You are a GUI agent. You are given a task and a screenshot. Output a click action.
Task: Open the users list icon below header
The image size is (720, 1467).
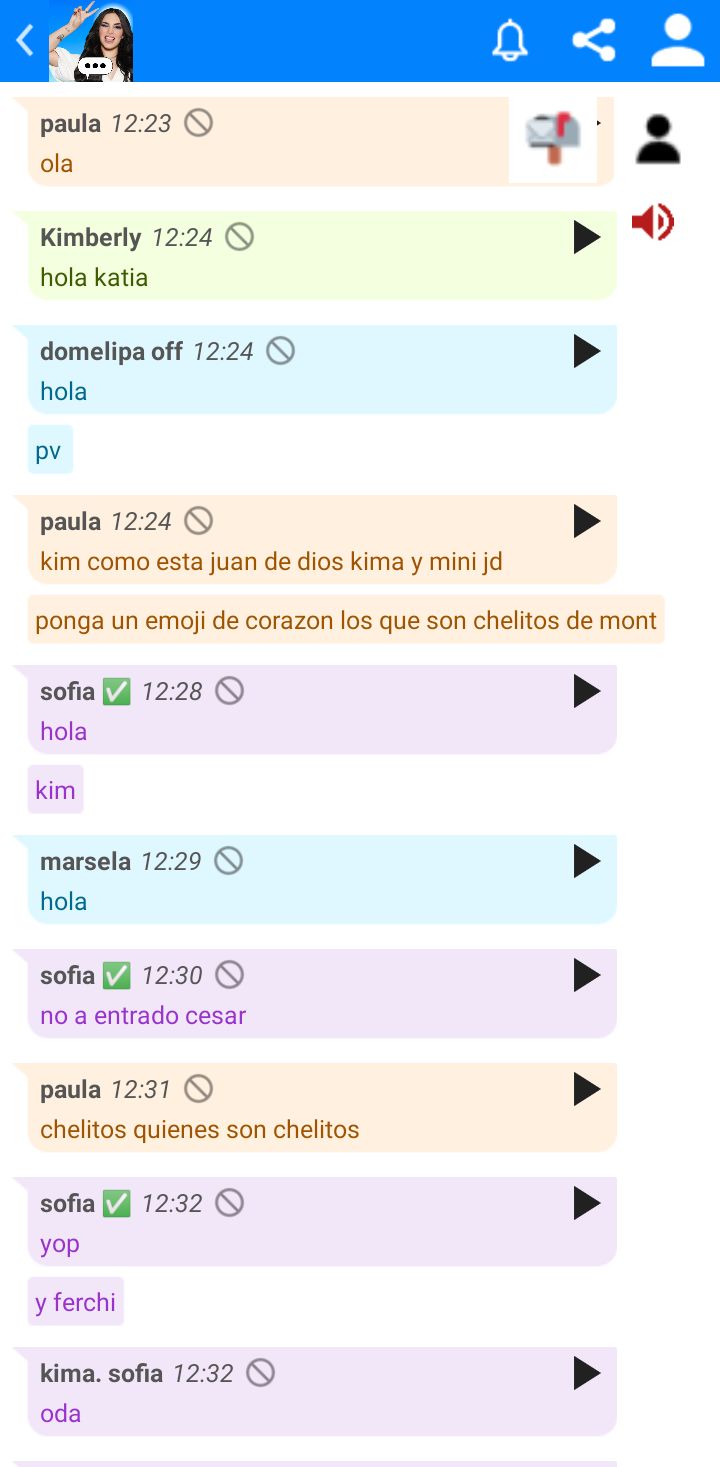click(x=657, y=140)
